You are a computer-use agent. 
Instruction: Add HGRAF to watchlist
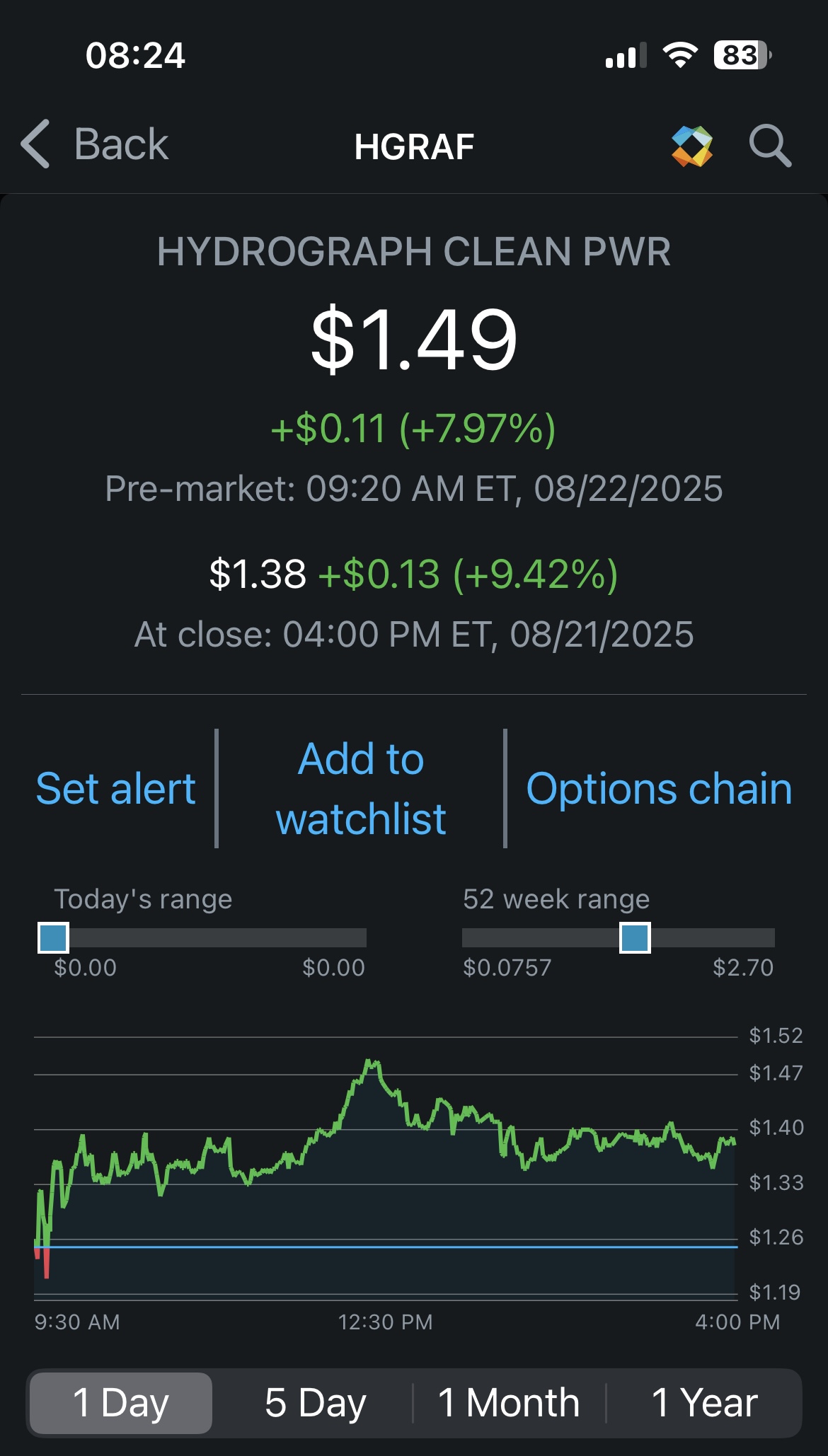click(361, 789)
